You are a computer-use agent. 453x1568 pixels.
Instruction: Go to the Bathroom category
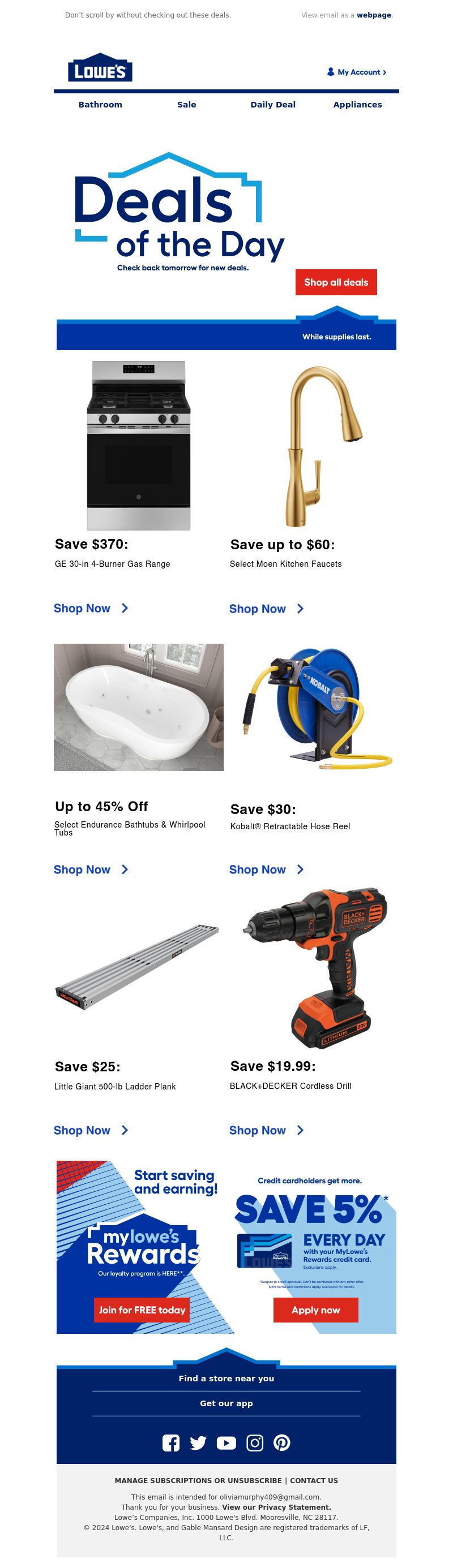coord(100,105)
